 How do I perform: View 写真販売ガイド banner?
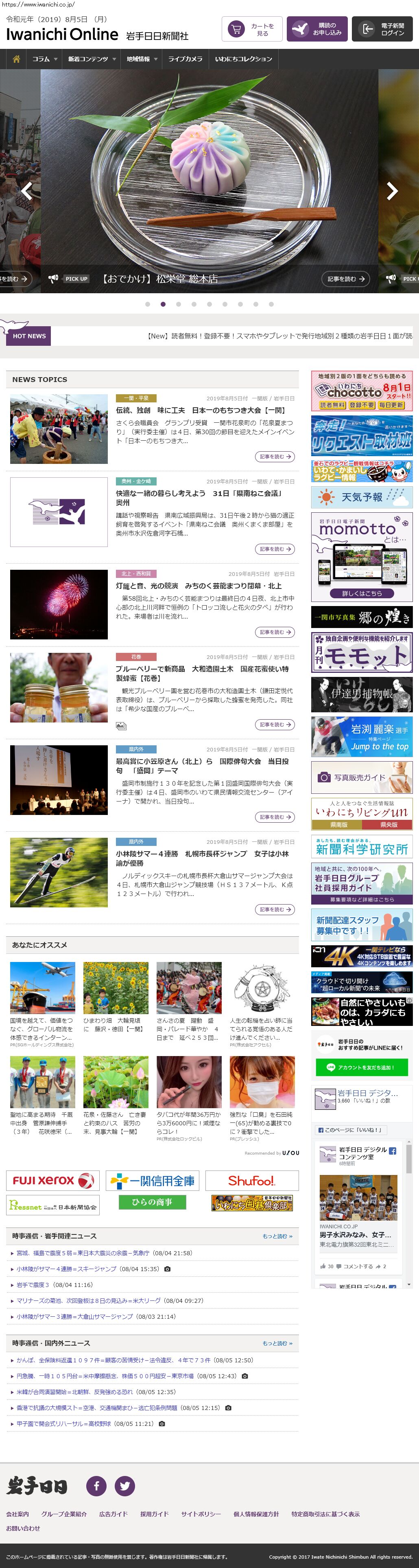pos(361,777)
